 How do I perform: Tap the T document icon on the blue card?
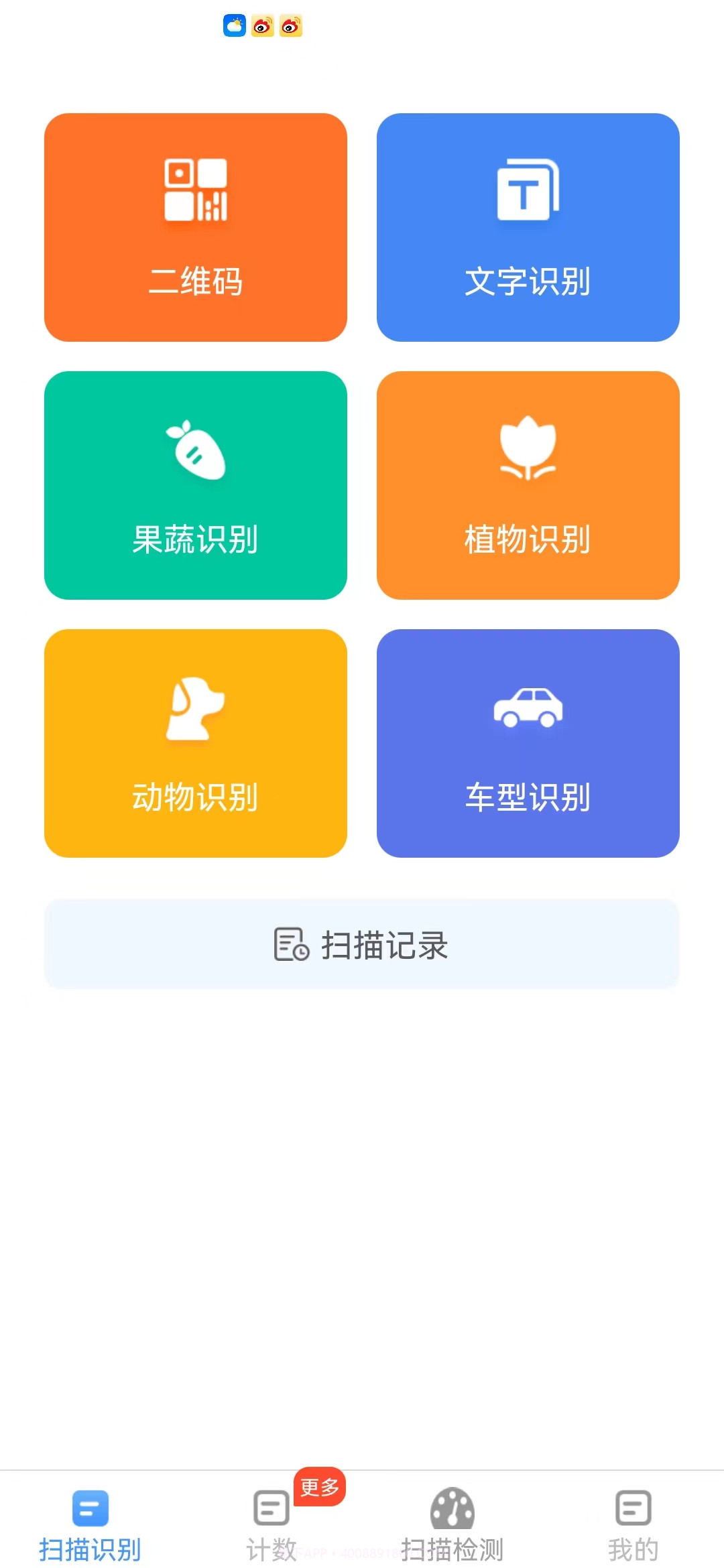pyautogui.click(x=528, y=188)
